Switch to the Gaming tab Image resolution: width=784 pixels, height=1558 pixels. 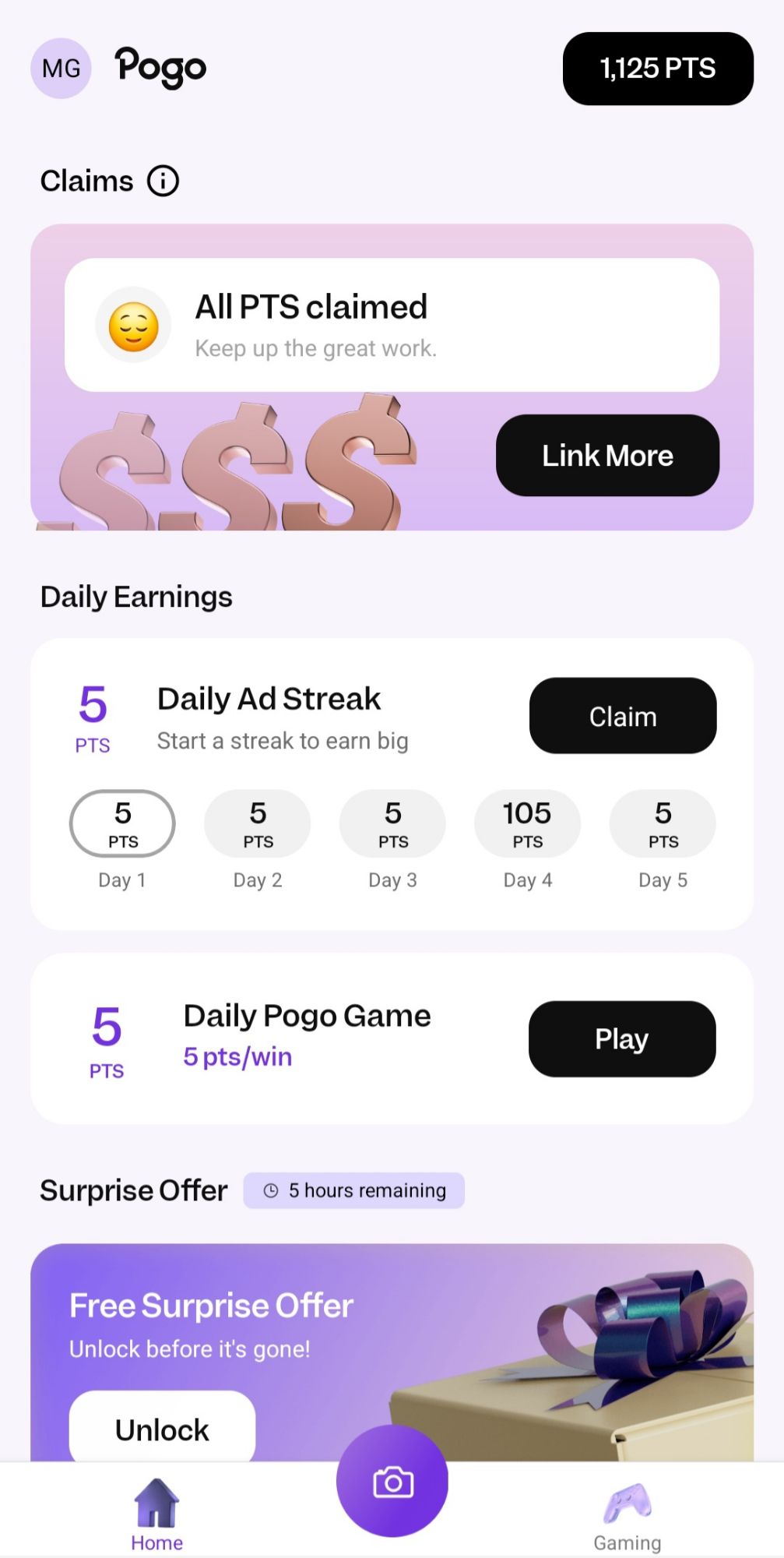[627, 1515]
